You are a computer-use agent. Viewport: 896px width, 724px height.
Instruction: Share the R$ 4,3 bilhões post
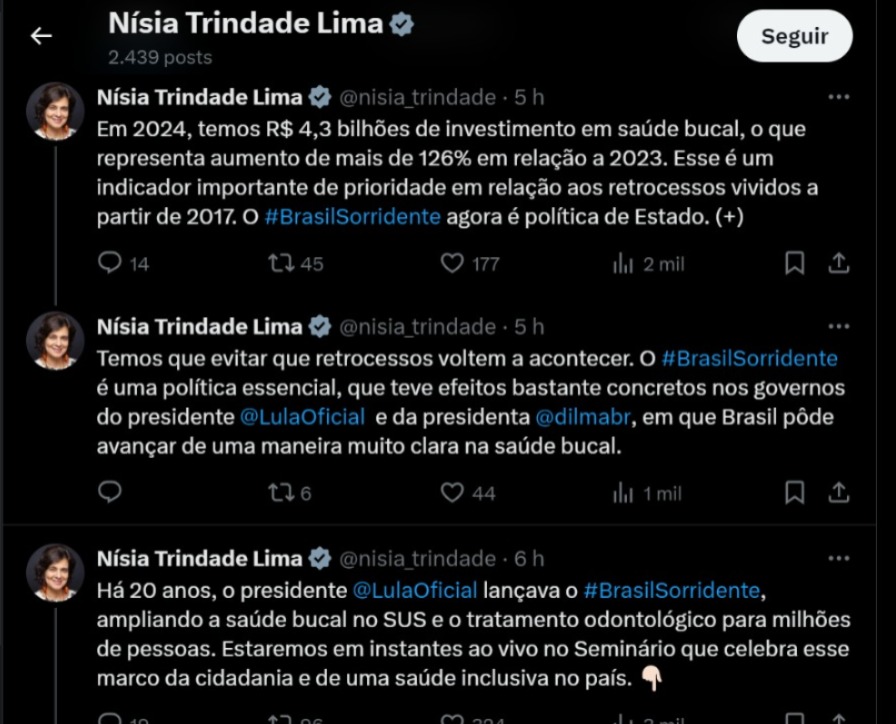tap(840, 263)
